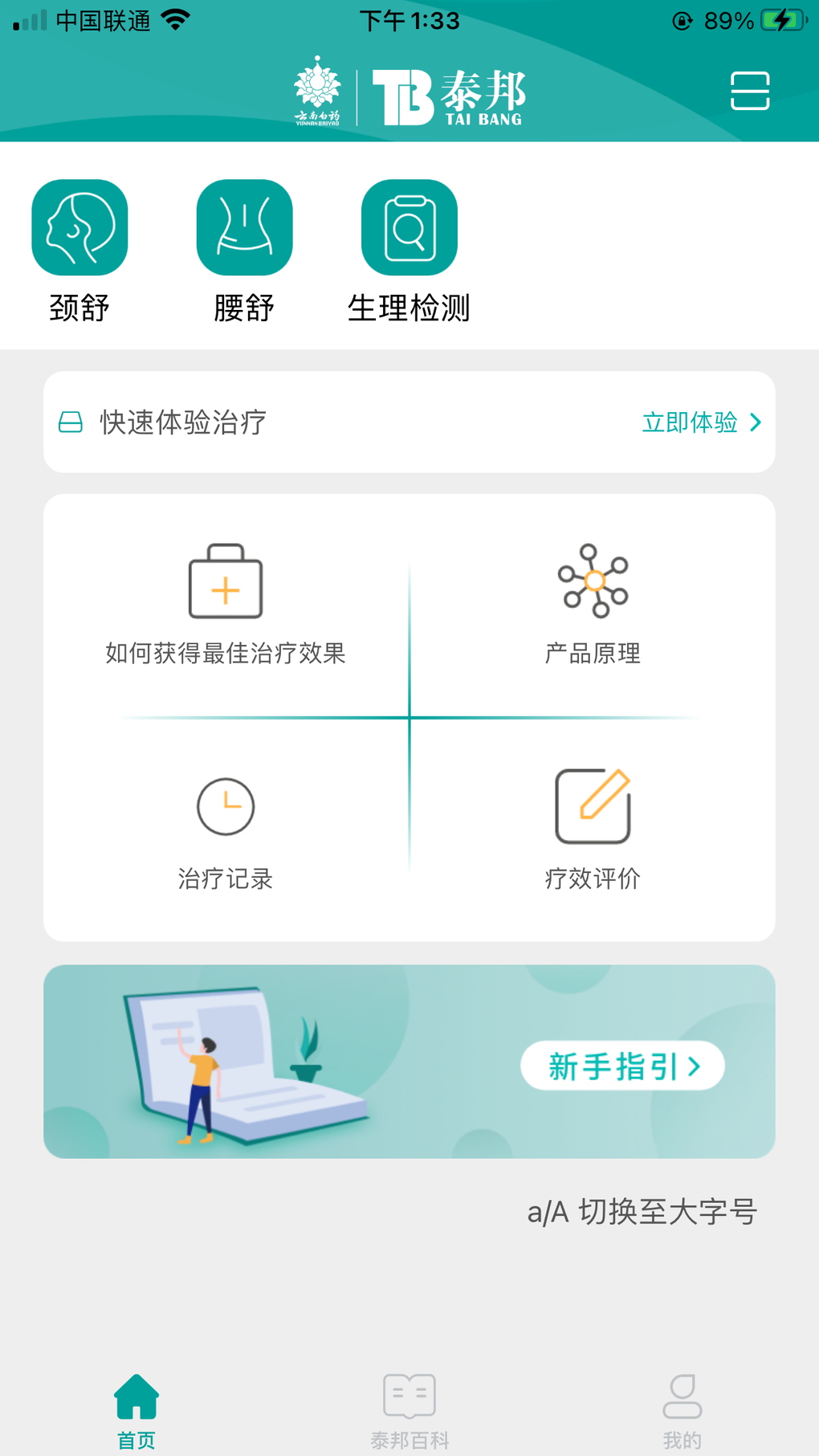Go to 首页 home tab
The height and width of the screenshot is (1456, 819).
pyautogui.click(x=136, y=1410)
